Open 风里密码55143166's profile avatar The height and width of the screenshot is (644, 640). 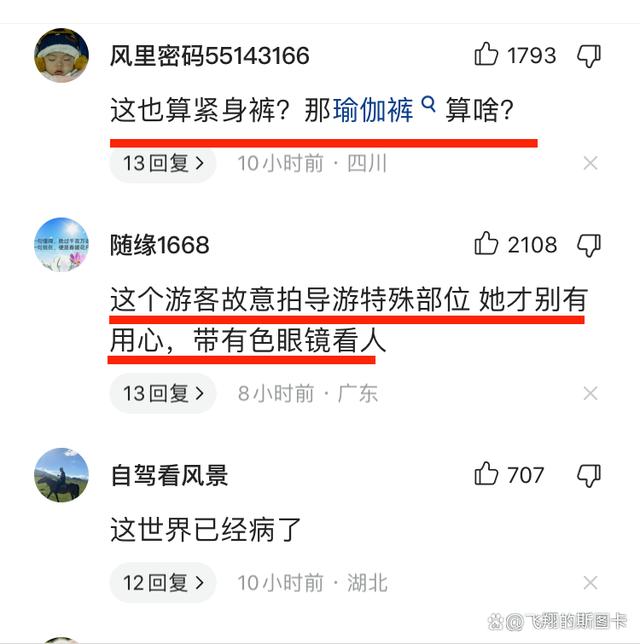tap(62, 55)
